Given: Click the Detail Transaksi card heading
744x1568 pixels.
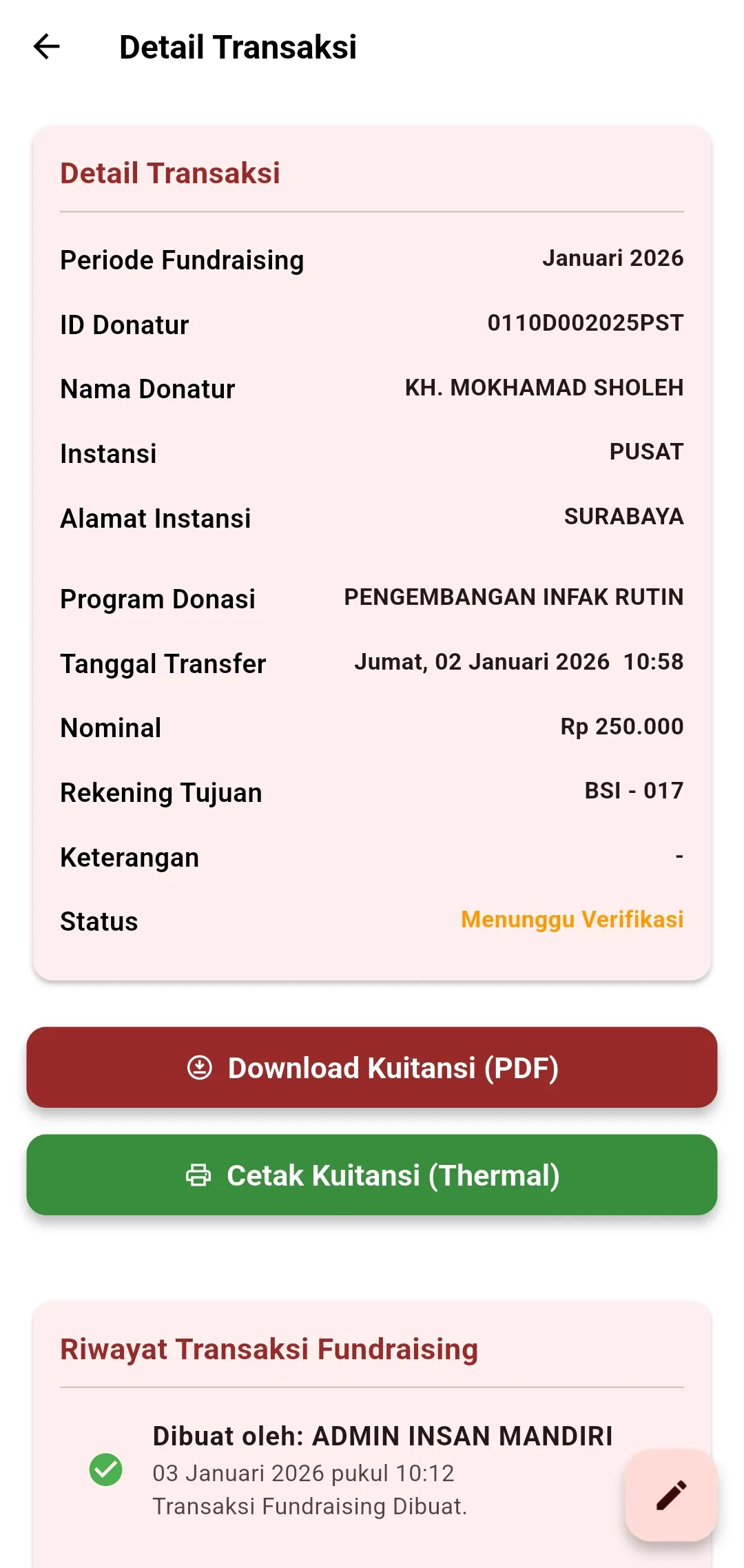Looking at the screenshot, I should (169, 173).
